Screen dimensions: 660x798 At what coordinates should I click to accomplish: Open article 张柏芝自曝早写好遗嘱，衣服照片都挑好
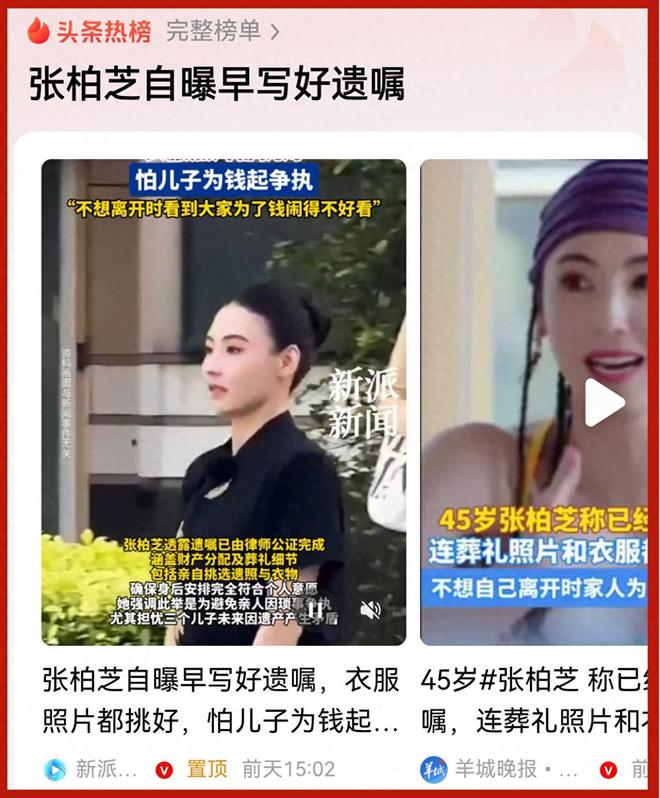(x=221, y=700)
